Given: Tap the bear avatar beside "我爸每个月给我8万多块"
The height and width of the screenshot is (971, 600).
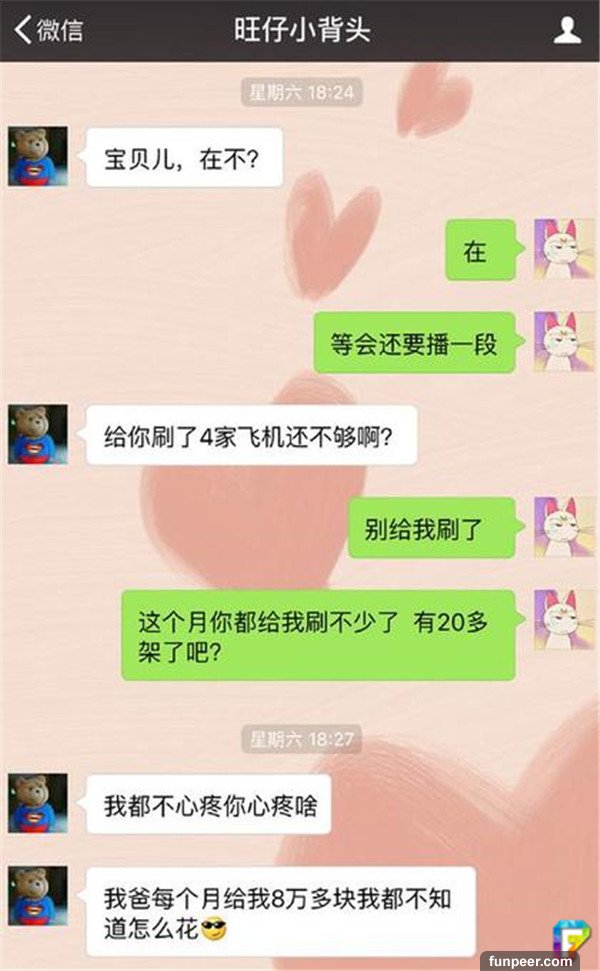Looking at the screenshot, I should [x=38, y=895].
